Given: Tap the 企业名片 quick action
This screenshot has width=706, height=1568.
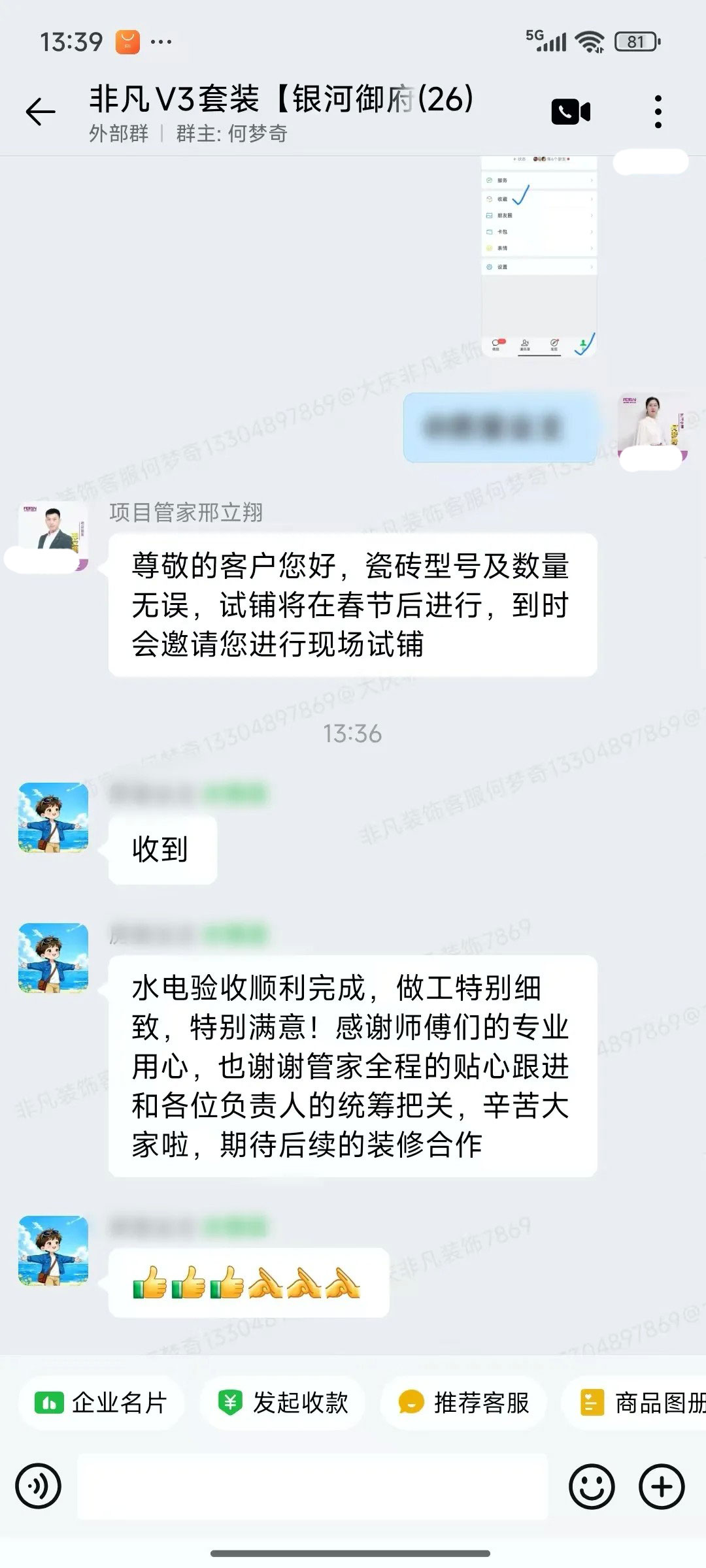Looking at the screenshot, I should [x=102, y=1403].
